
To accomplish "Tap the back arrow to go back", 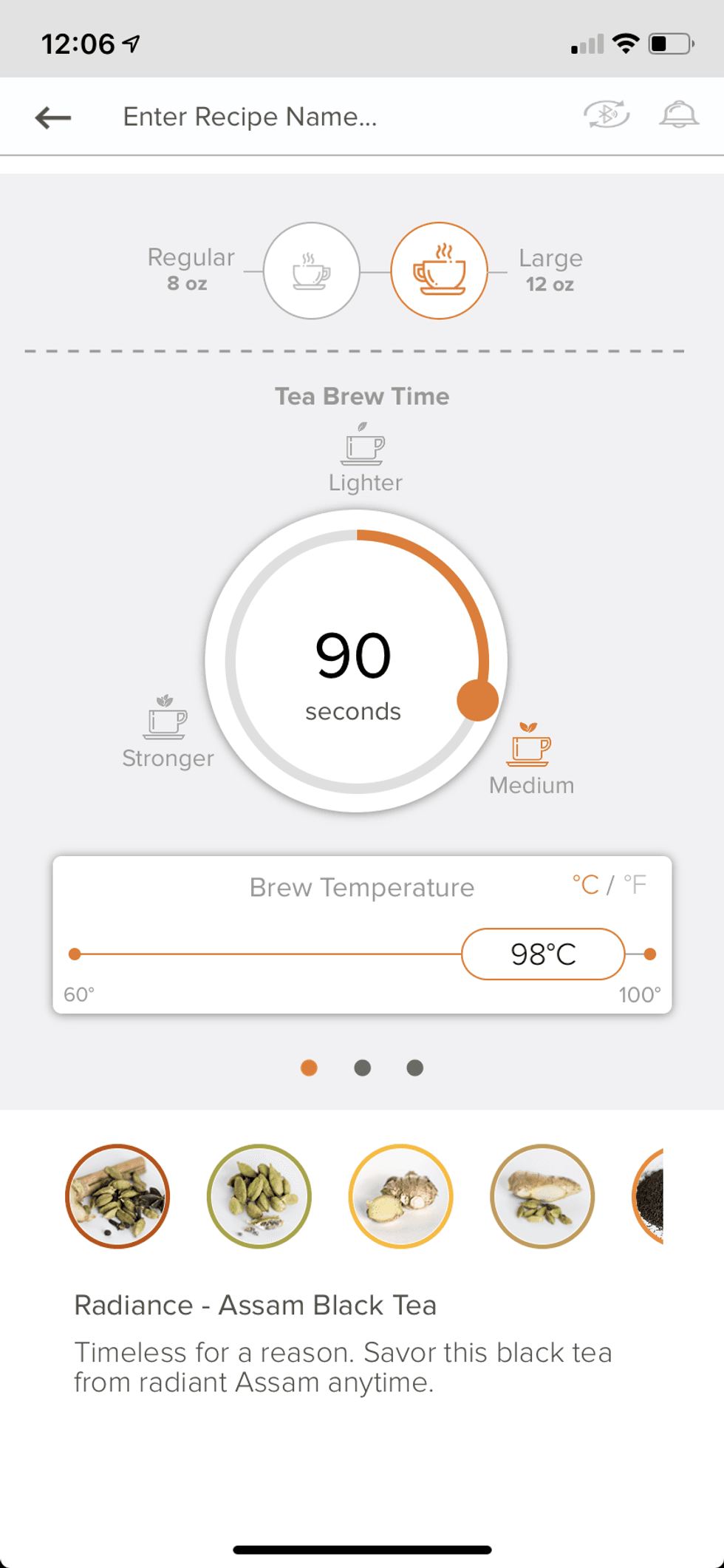I will [x=52, y=116].
